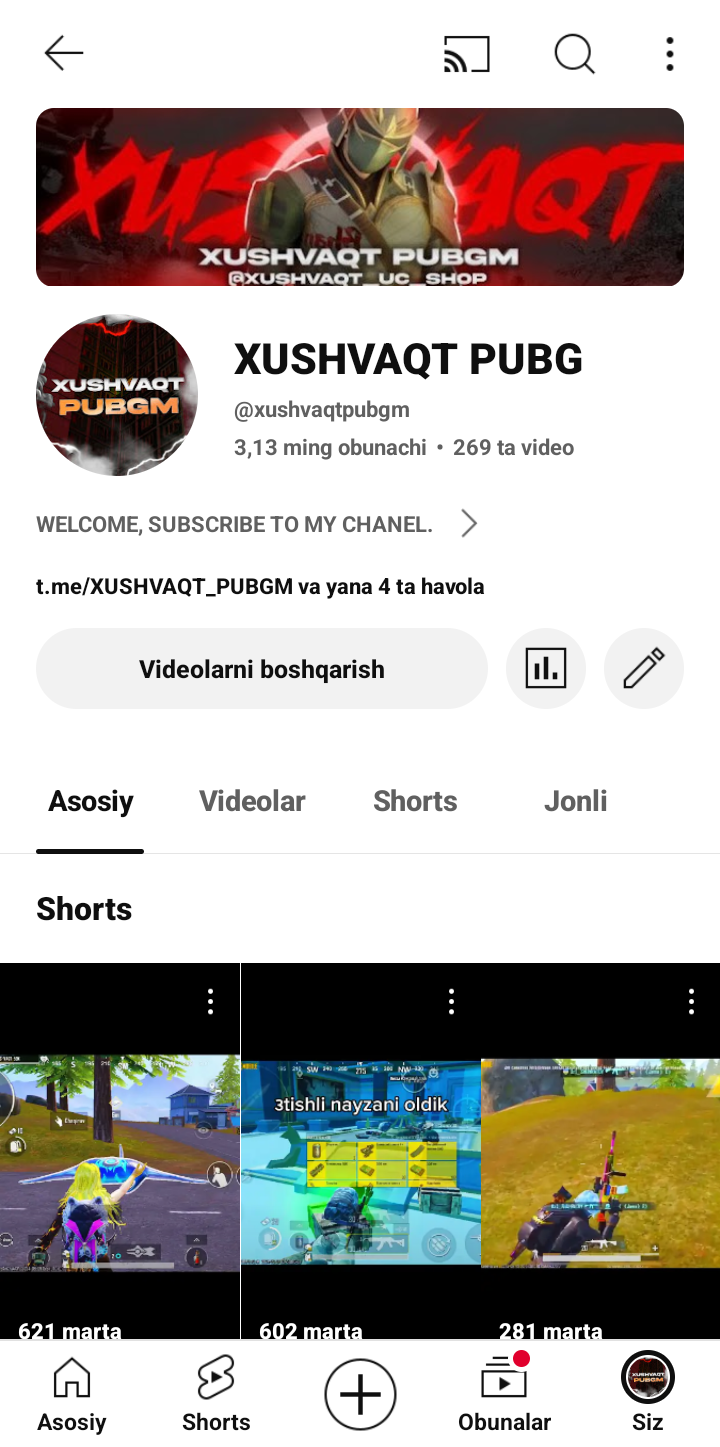Open the short with 621 marta views
The height and width of the screenshot is (1447, 720).
120,1160
